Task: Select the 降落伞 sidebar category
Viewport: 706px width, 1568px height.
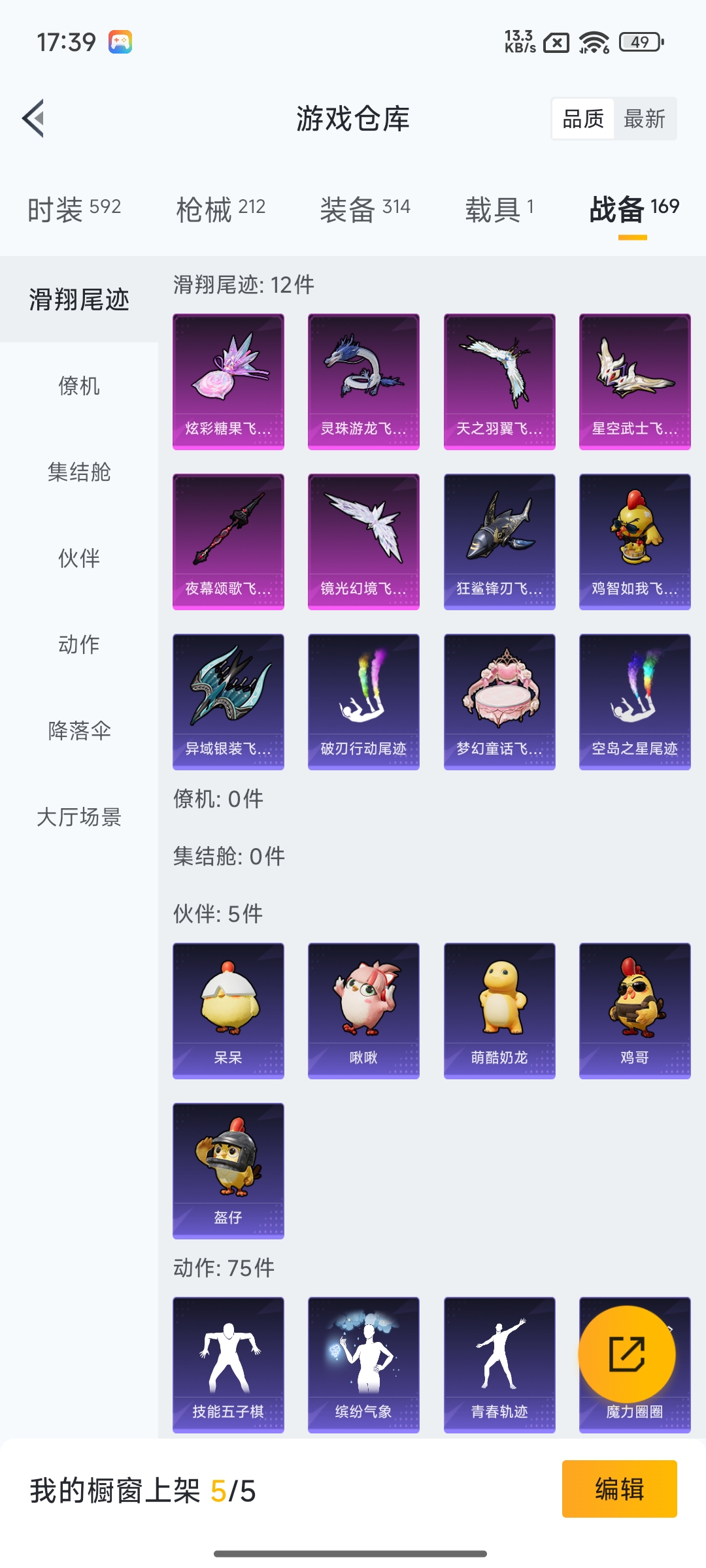Action: tap(78, 732)
